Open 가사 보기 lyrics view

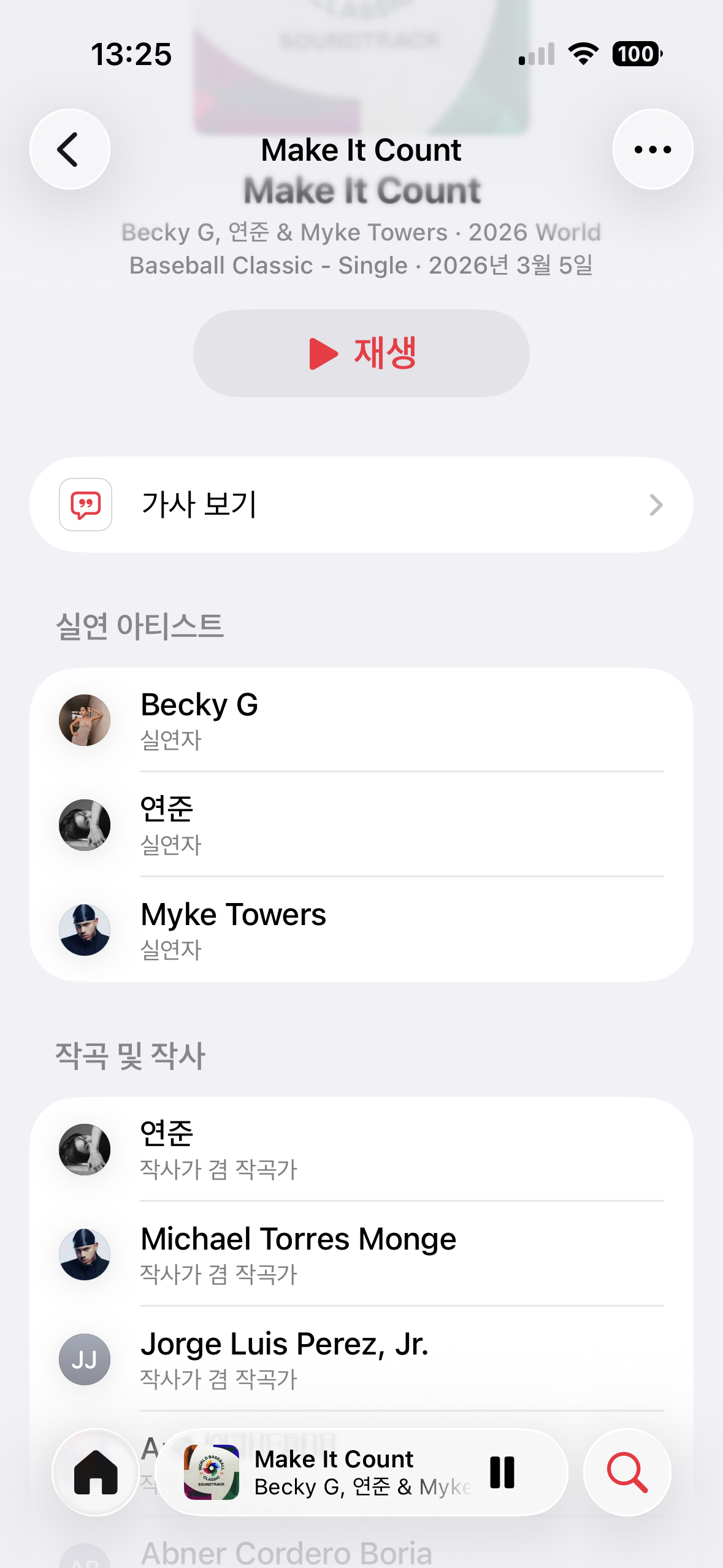click(361, 504)
